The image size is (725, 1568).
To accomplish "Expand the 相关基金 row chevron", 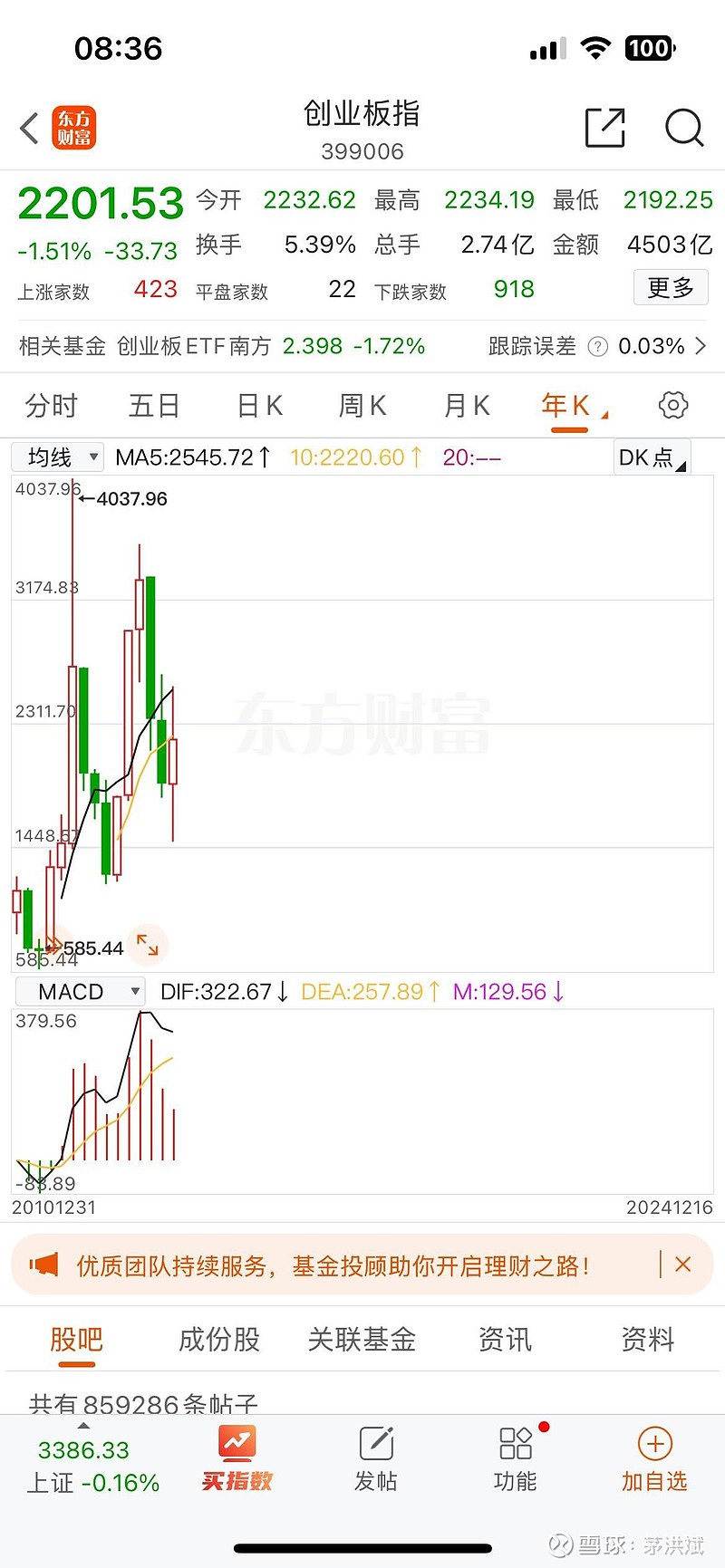I will [700, 346].
